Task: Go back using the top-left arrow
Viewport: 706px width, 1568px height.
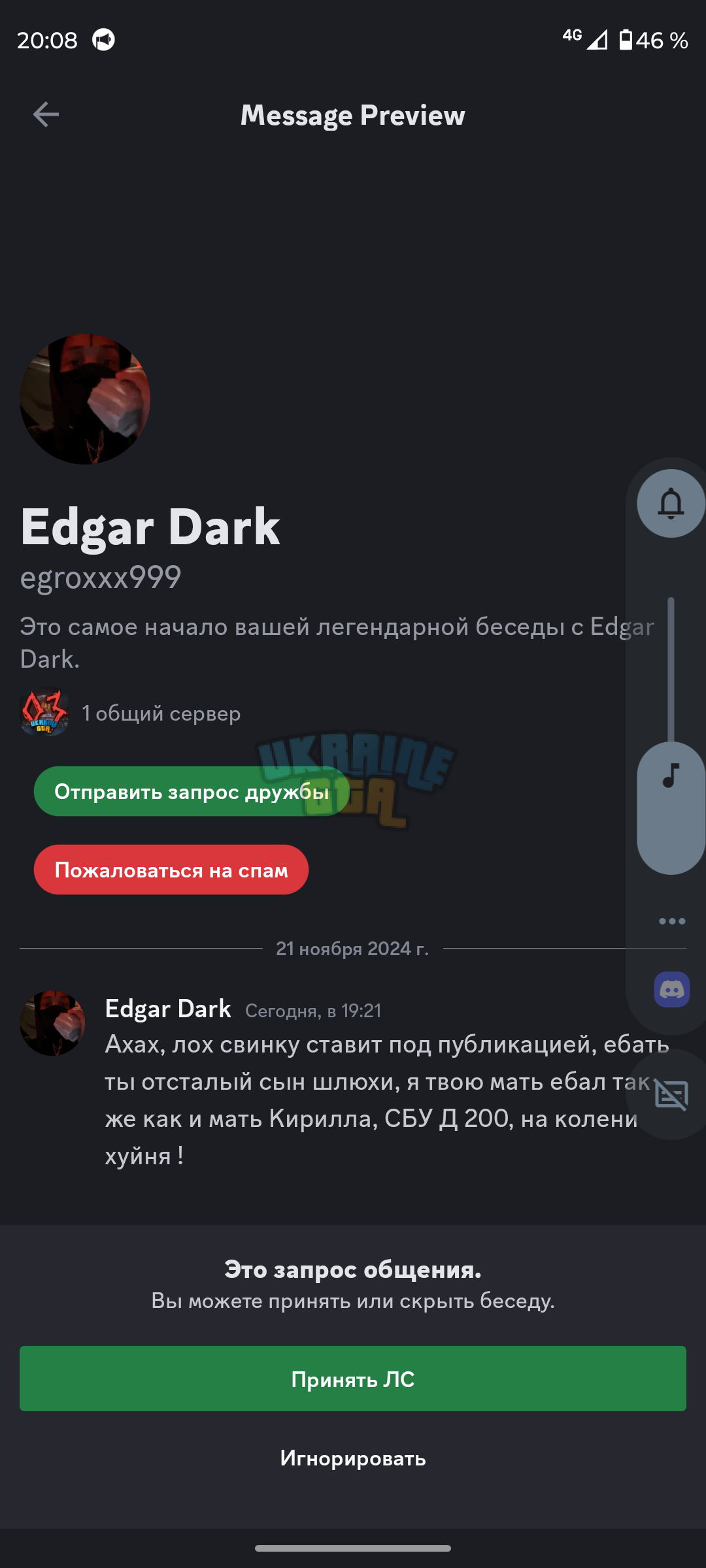Action: [x=46, y=115]
